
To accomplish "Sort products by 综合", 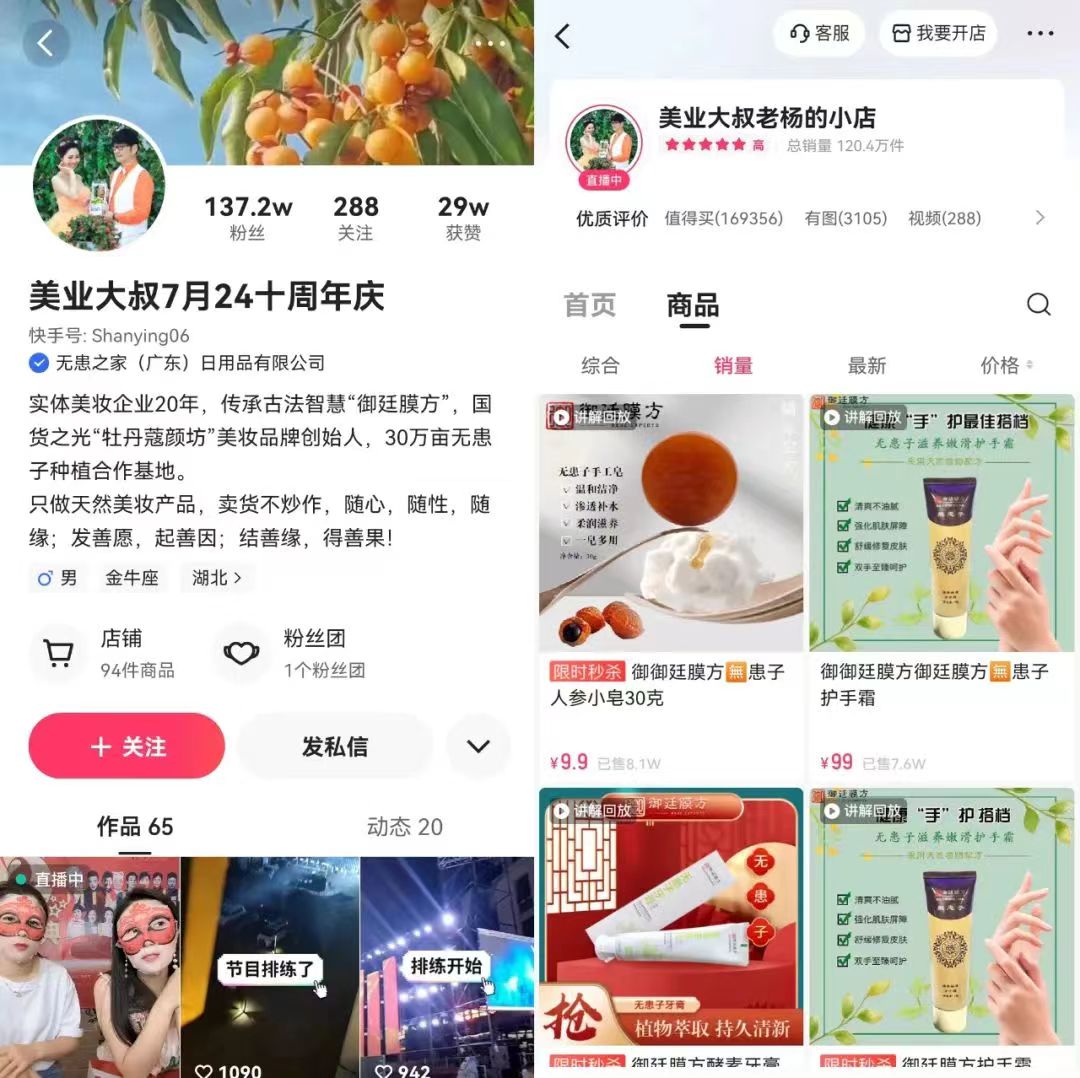I will 600,366.
